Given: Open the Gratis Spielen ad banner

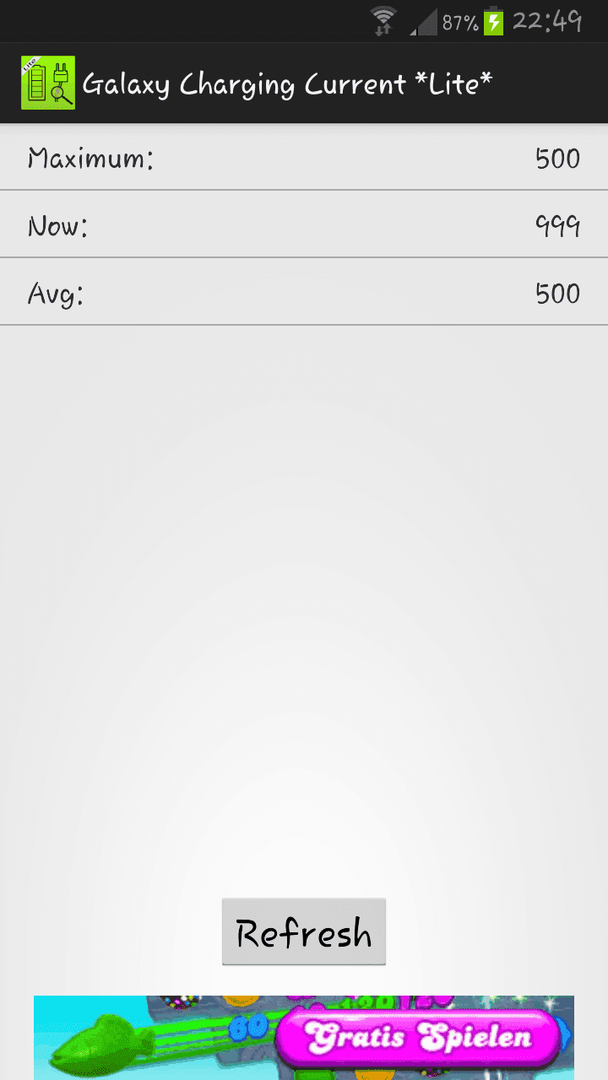Looking at the screenshot, I should click(304, 1037).
